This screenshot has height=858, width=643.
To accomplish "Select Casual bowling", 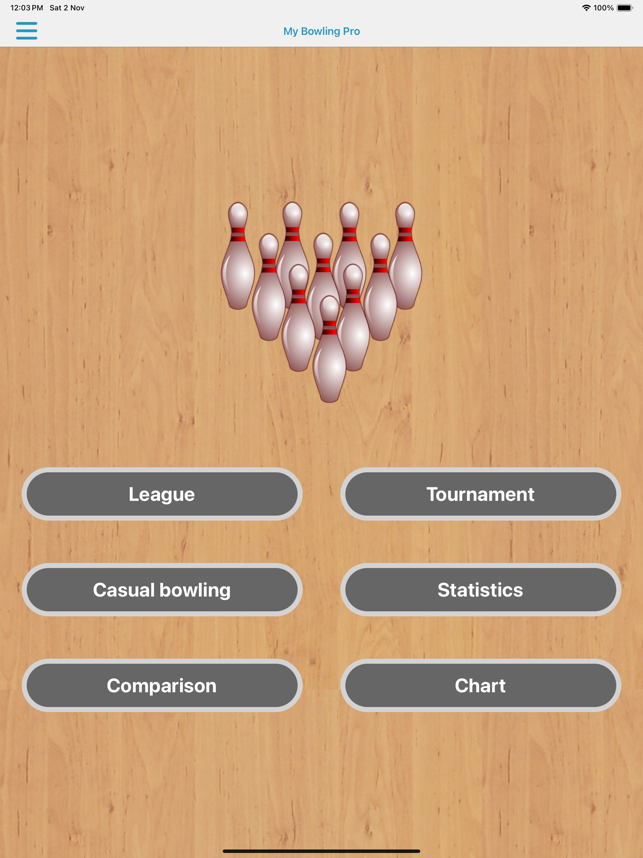I will [x=162, y=590].
